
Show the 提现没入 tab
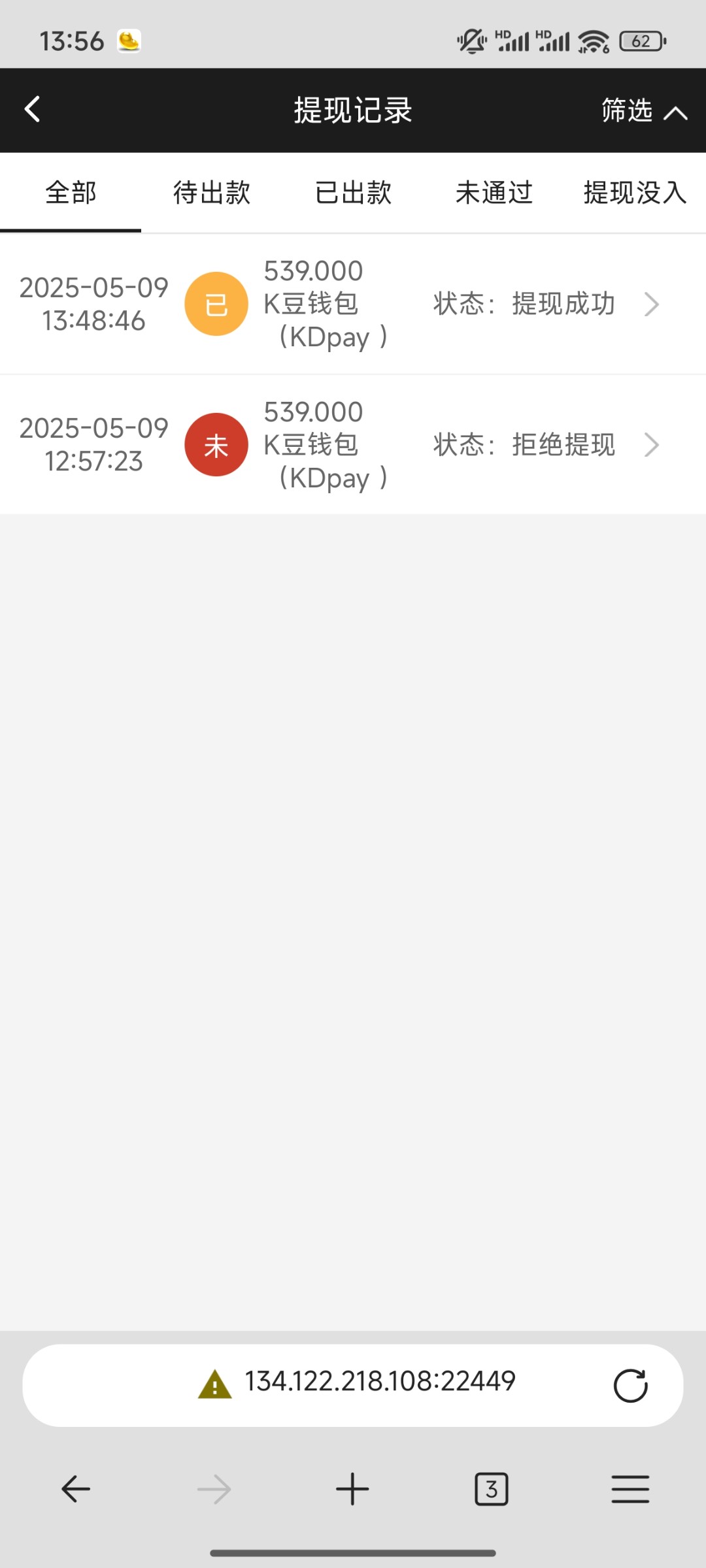[635, 193]
